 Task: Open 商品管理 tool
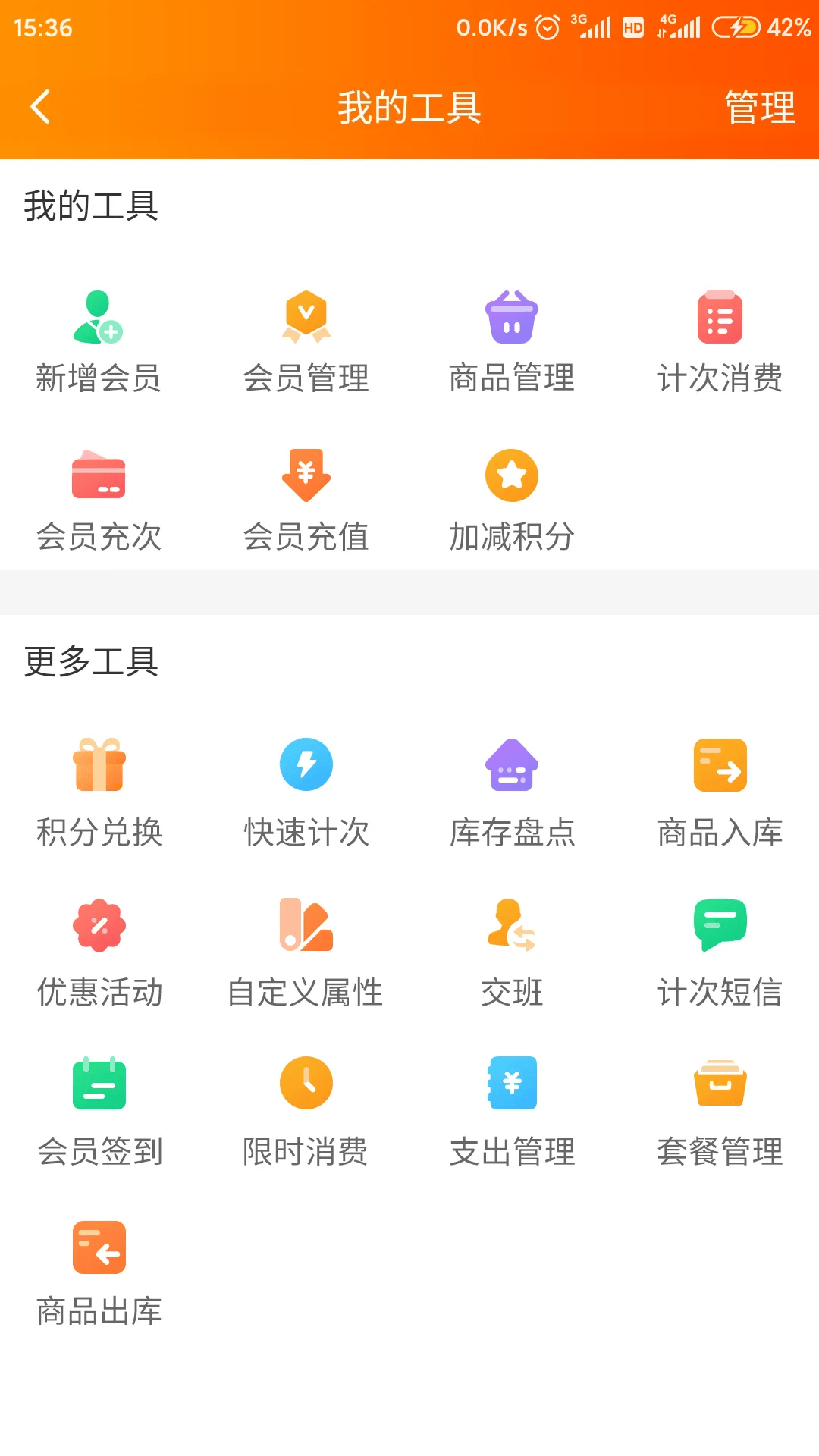coord(512,341)
